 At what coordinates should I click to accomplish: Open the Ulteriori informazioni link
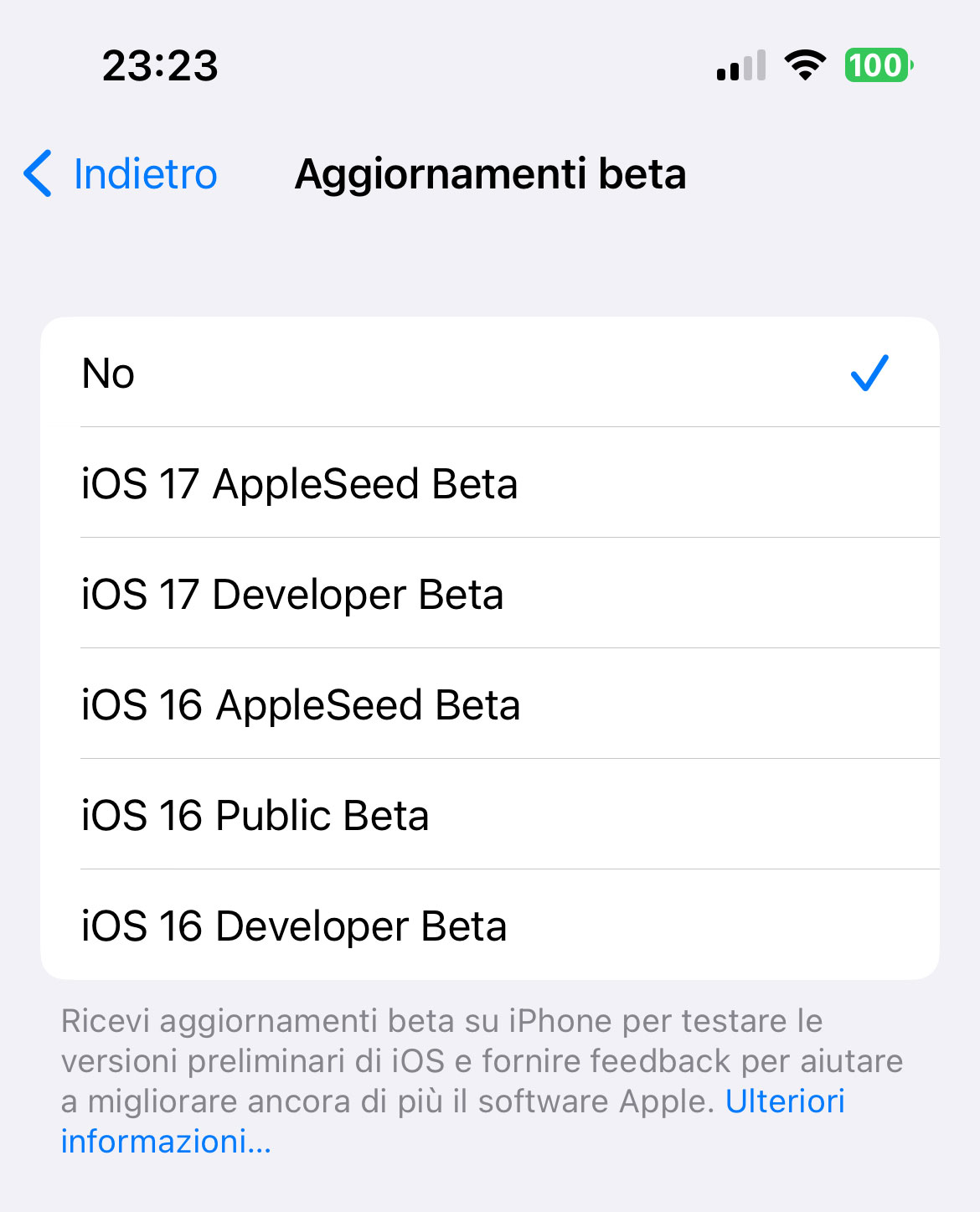point(784,1101)
